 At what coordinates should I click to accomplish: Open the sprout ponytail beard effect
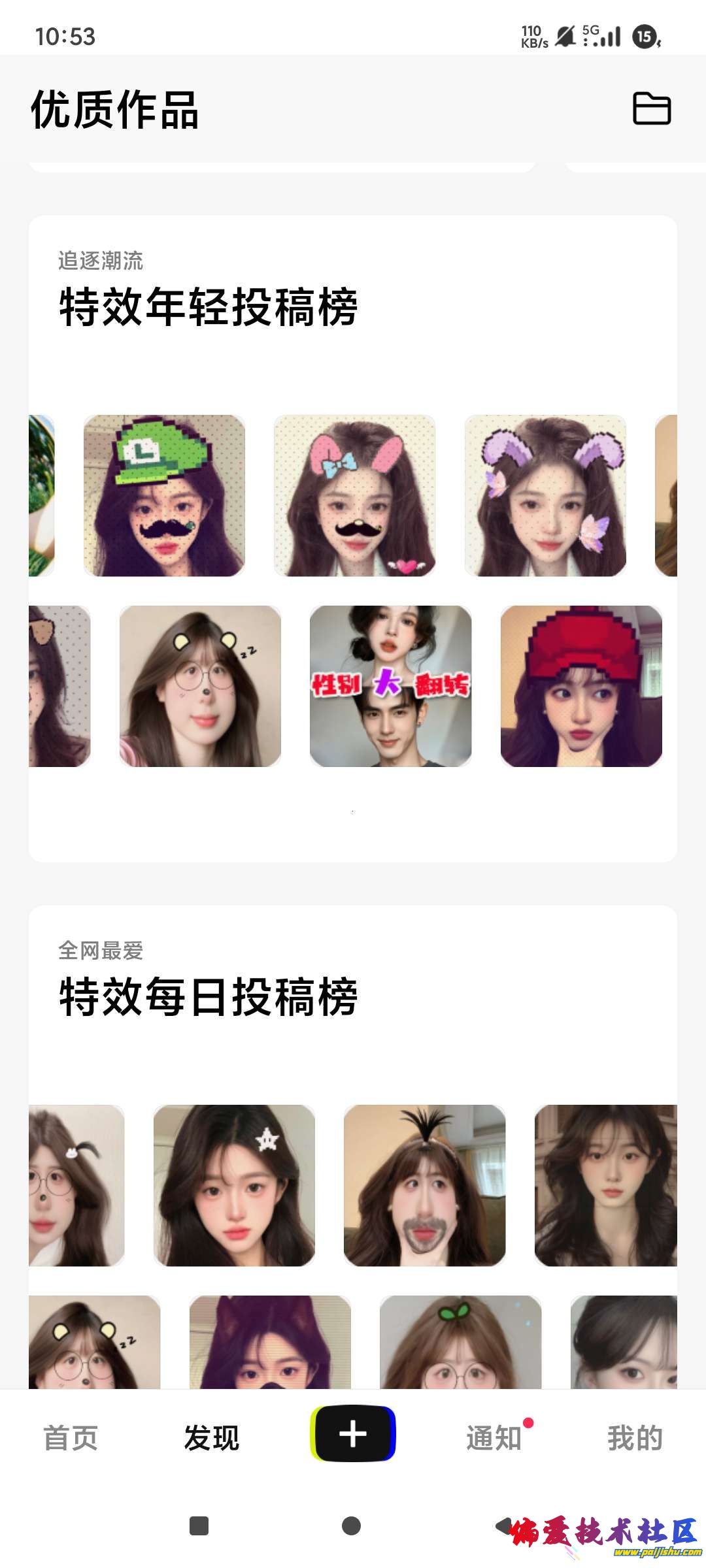pyautogui.click(x=425, y=1185)
